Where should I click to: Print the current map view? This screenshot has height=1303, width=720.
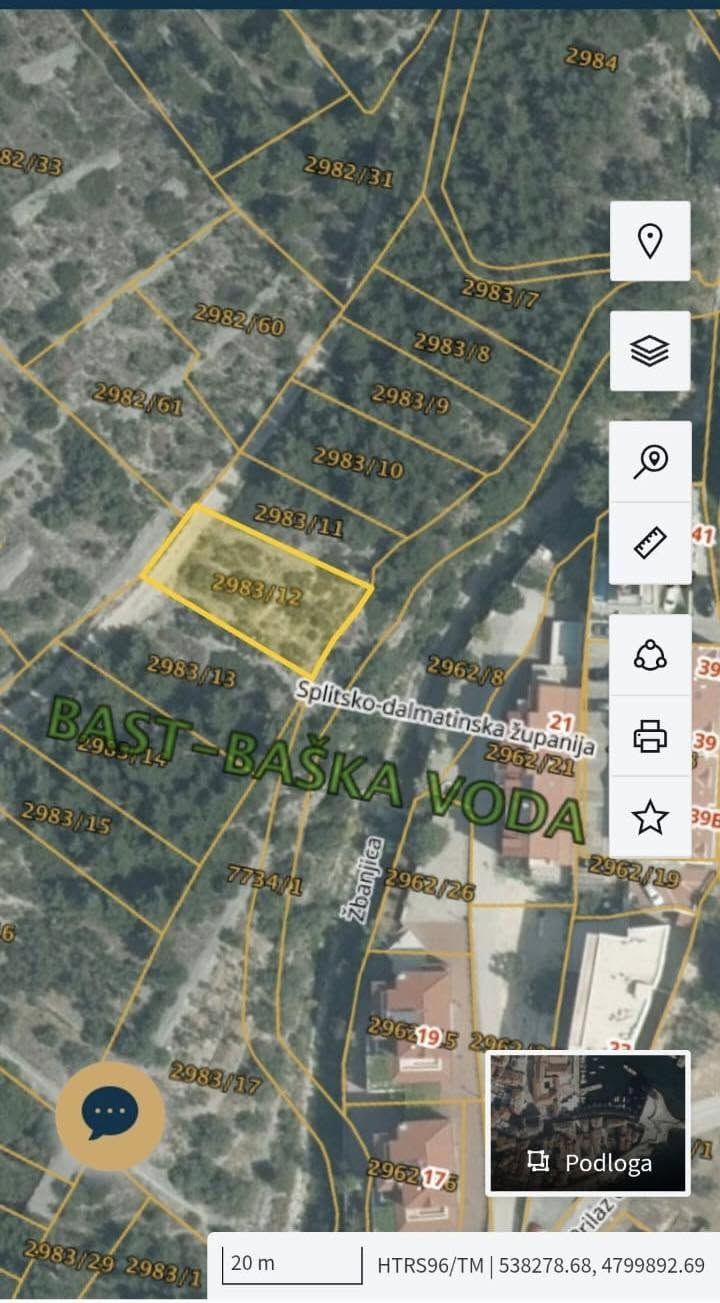point(650,737)
